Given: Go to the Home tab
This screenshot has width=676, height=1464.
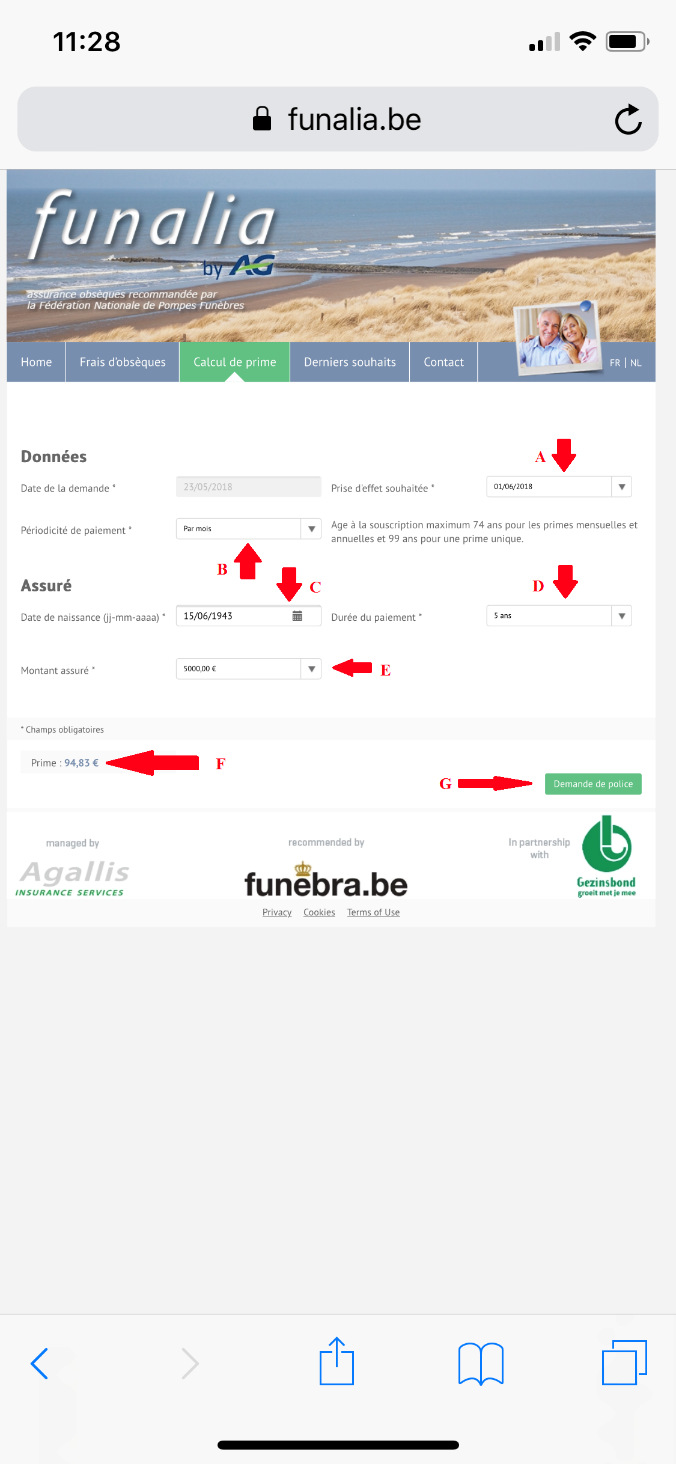Looking at the screenshot, I should (x=36, y=362).
